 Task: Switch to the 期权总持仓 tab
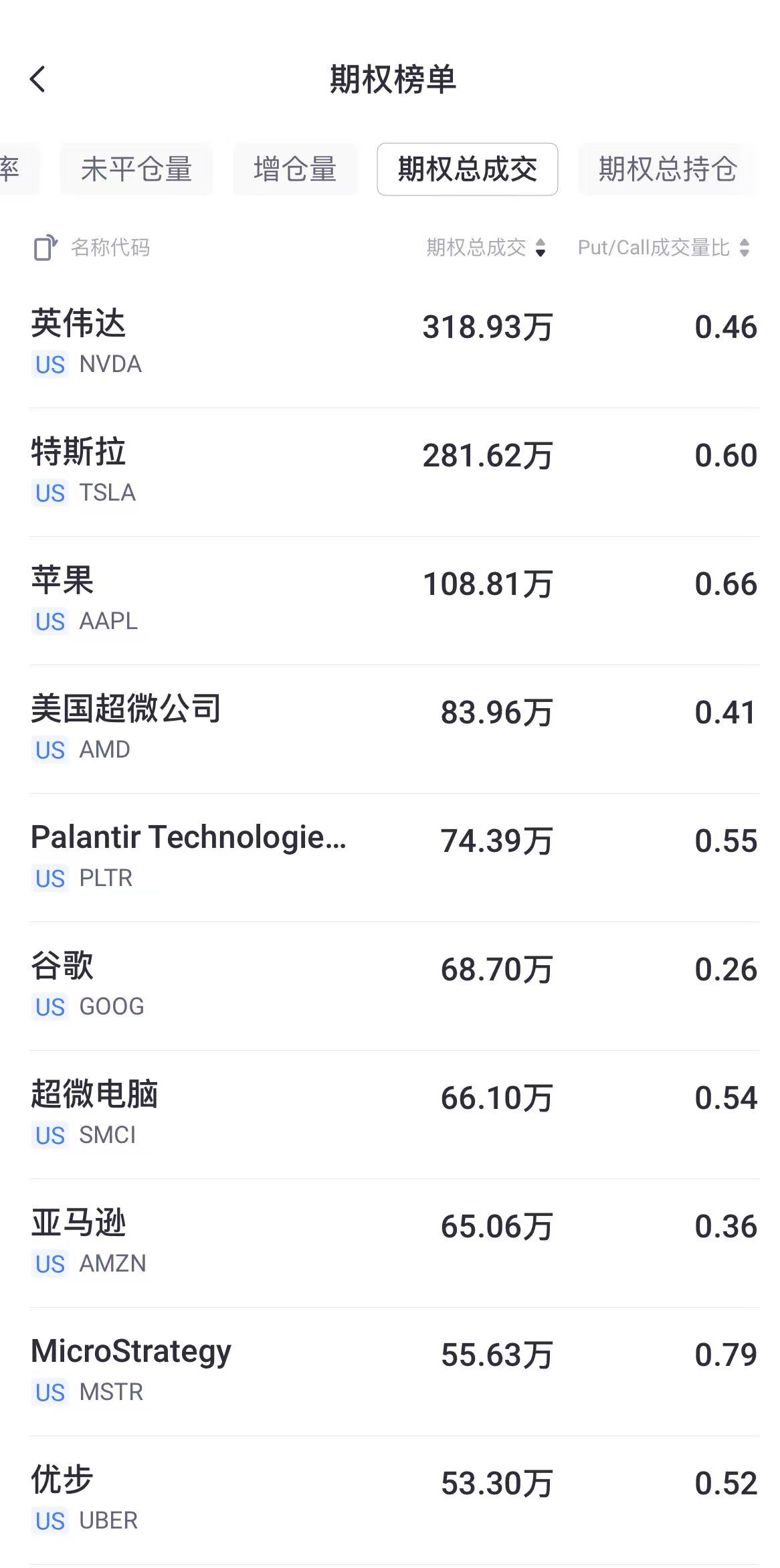tap(668, 169)
